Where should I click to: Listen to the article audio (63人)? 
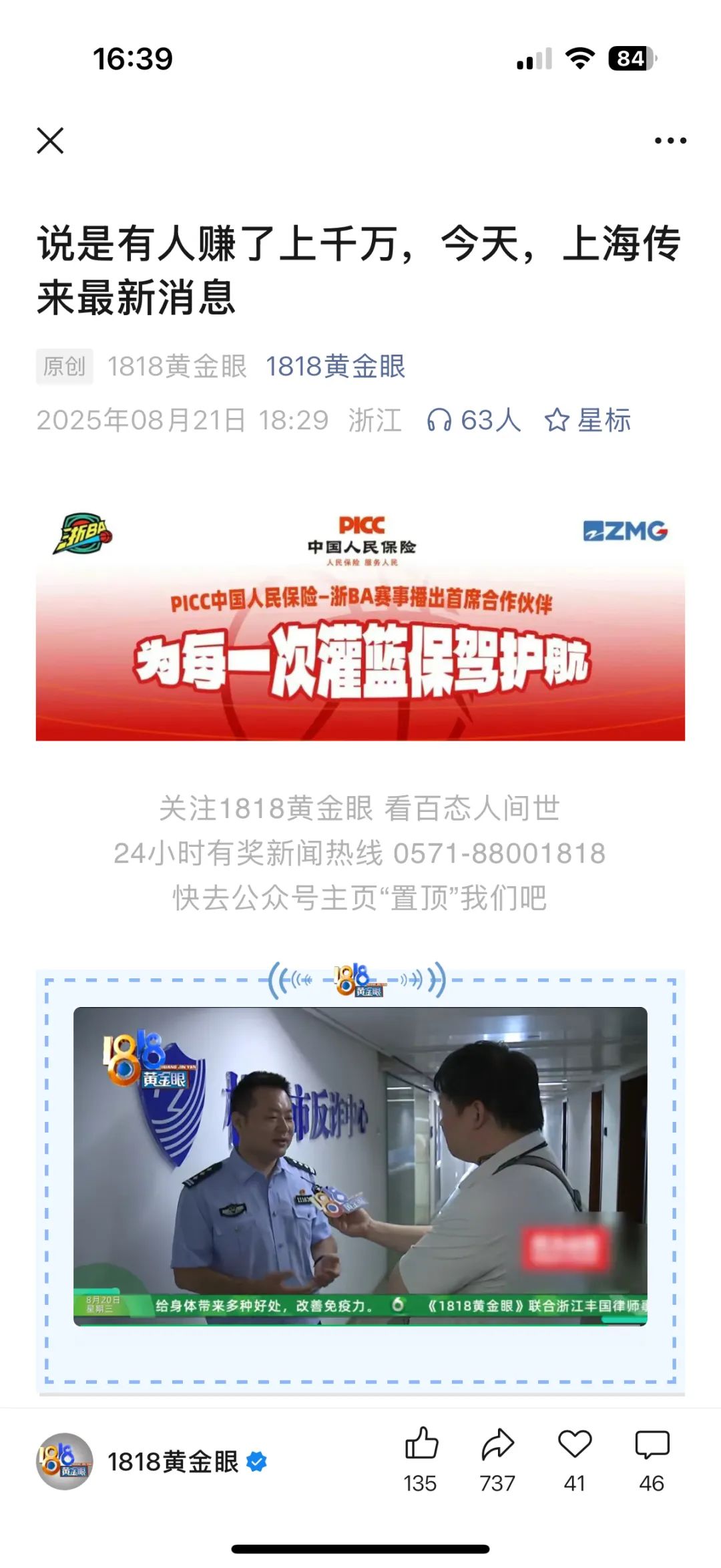[473, 421]
